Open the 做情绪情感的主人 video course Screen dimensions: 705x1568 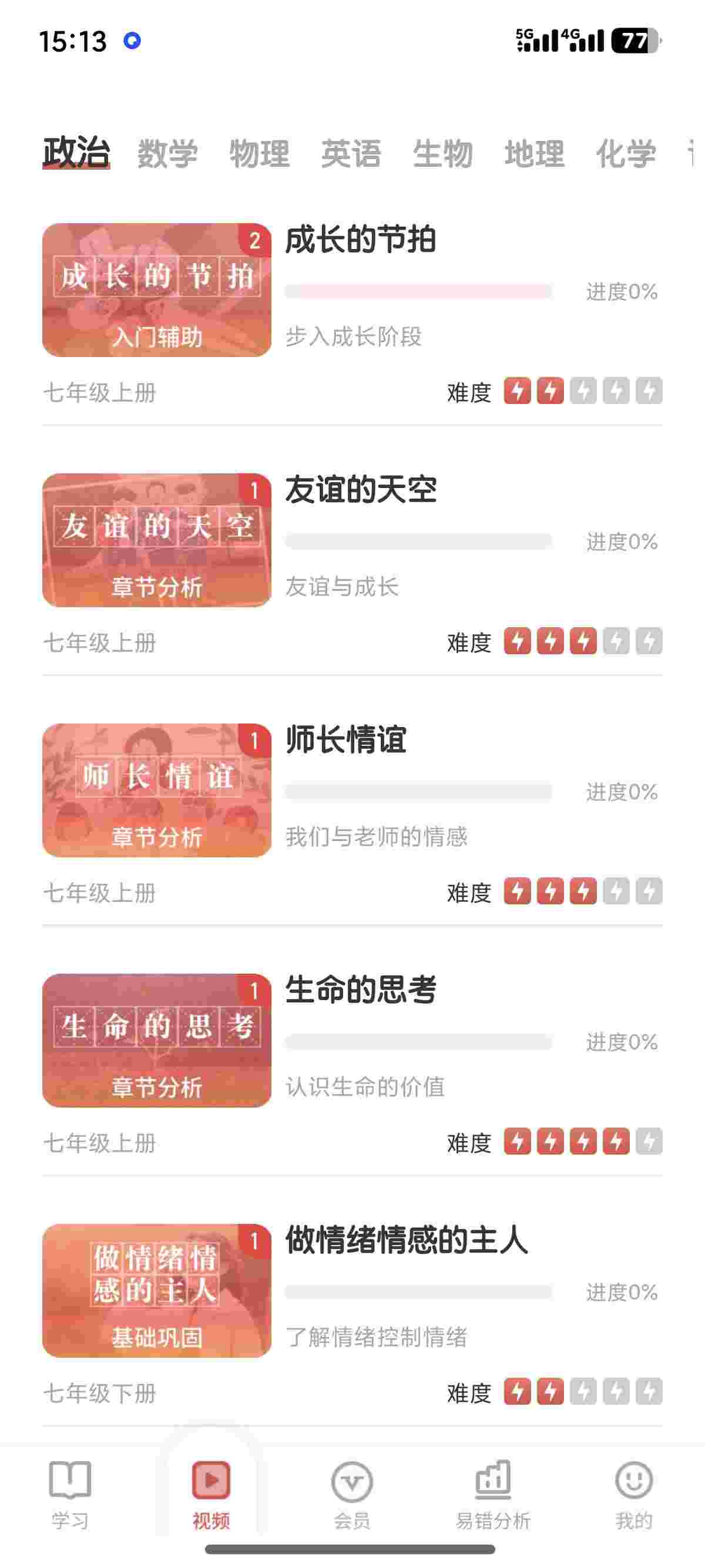(x=156, y=1290)
